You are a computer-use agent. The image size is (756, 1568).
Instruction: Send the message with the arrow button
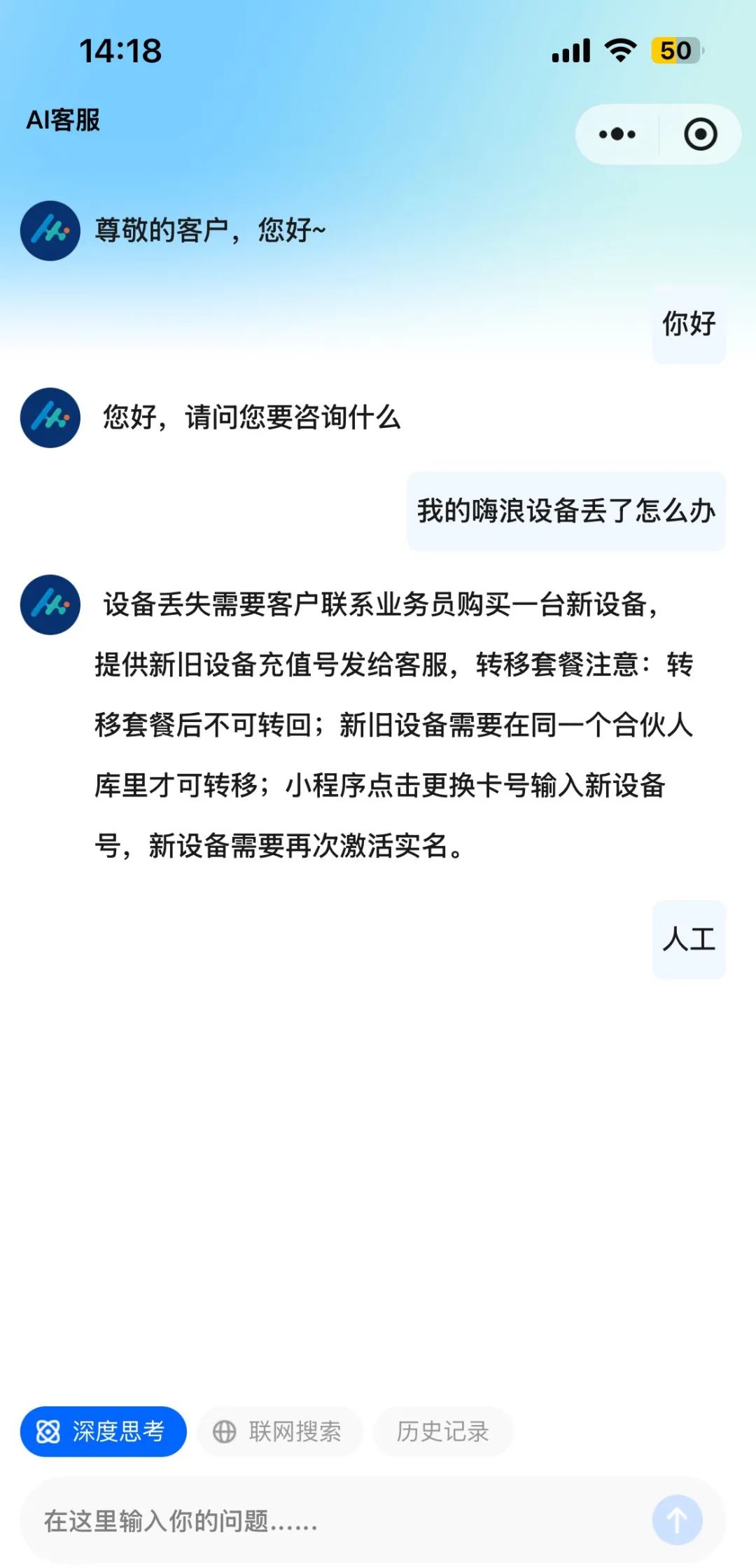tap(677, 1520)
